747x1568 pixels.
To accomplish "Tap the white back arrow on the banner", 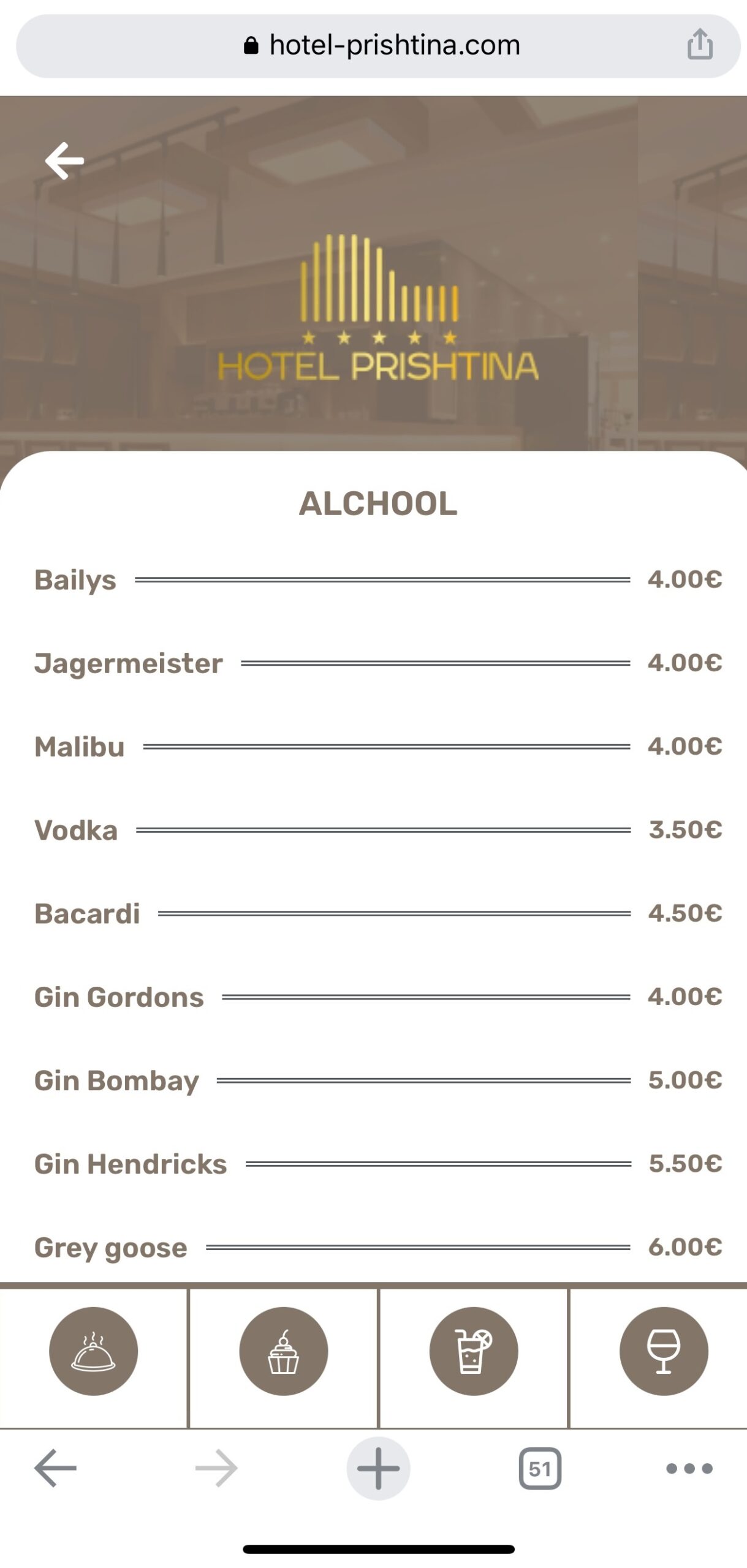I will coord(64,161).
